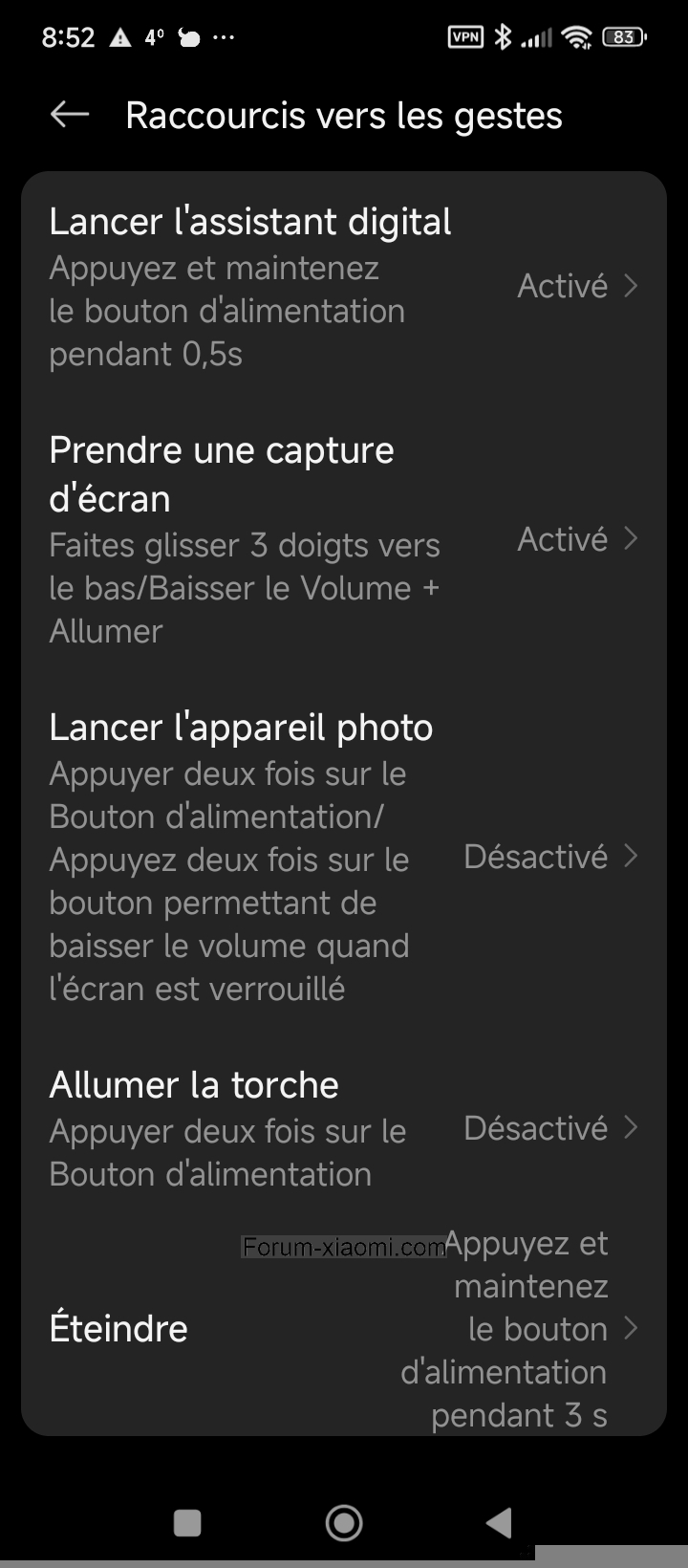Screen dimensions: 688x1568
Task: Open Lancer l'assistant digital setting
Action: (x=344, y=287)
